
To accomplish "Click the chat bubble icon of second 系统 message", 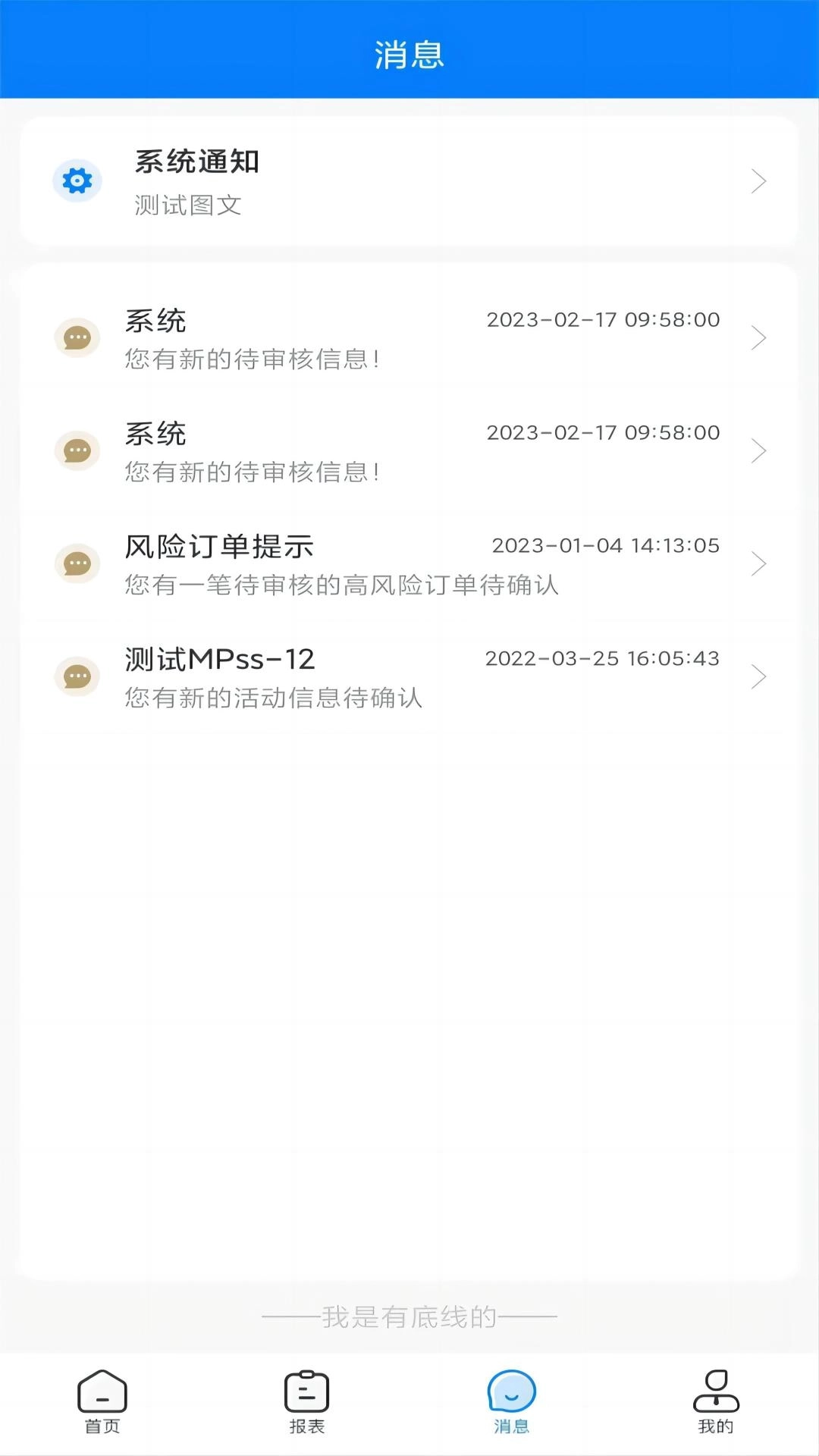I will click(x=77, y=450).
